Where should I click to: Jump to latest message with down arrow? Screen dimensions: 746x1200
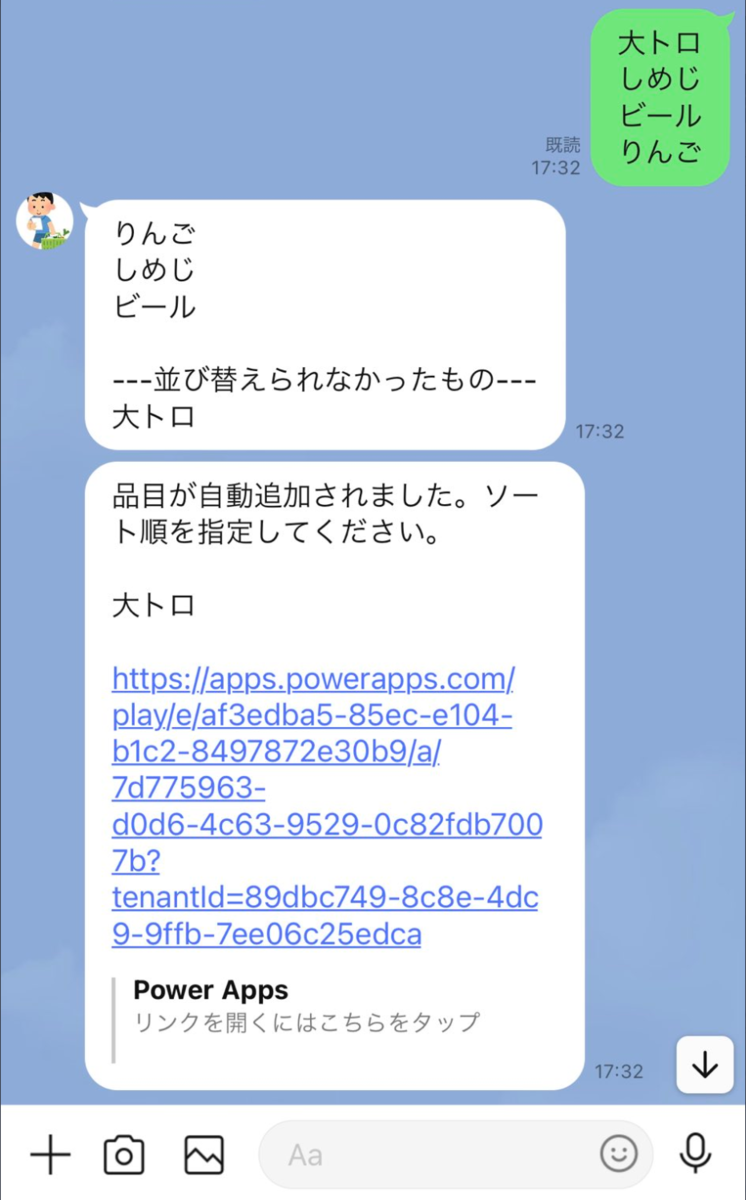pyautogui.click(x=705, y=1065)
